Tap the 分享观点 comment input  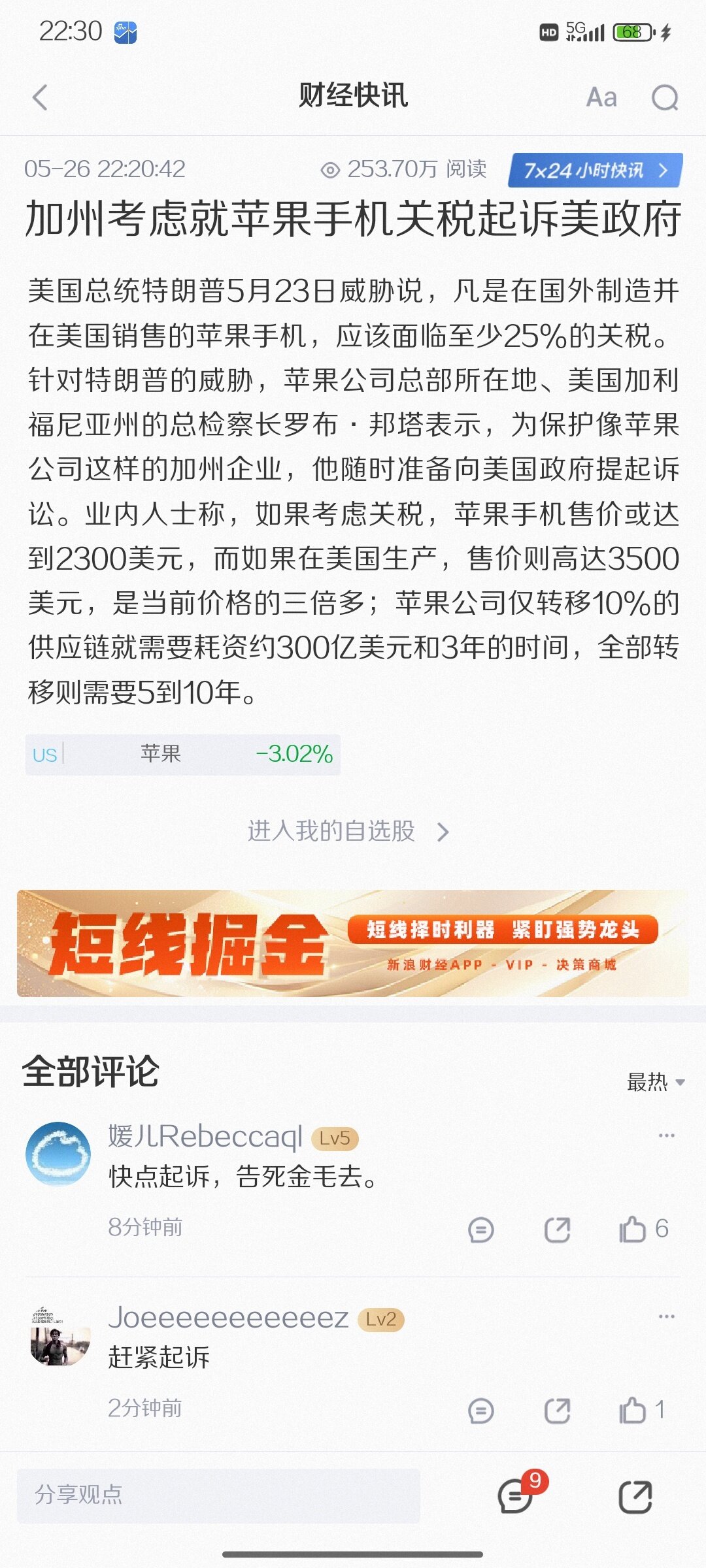coord(218,1495)
